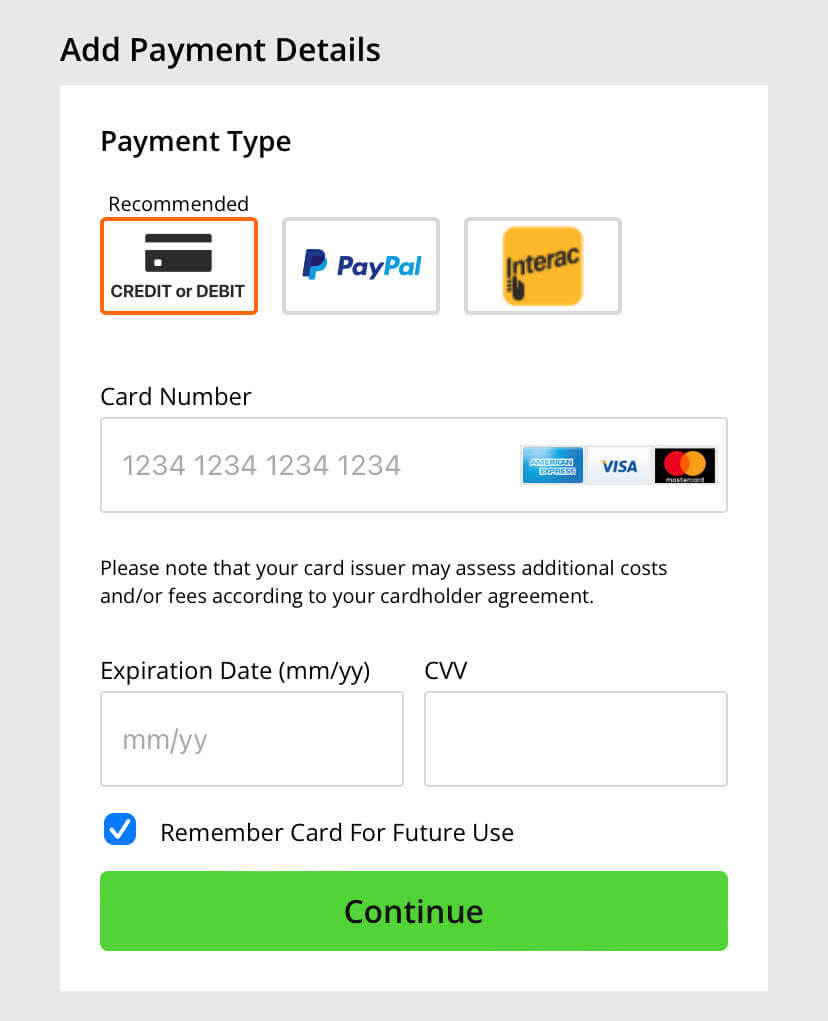Click the Recommended label above the card option
This screenshot has height=1021, width=828.
click(178, 203)
